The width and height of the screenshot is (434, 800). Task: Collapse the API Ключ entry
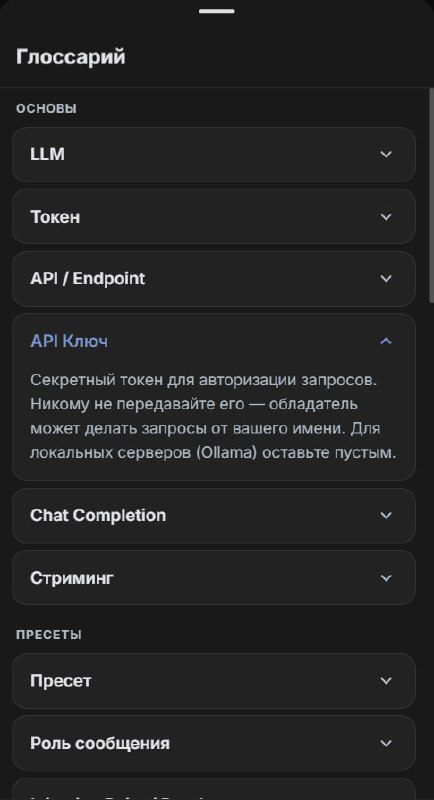coord(213,341)
